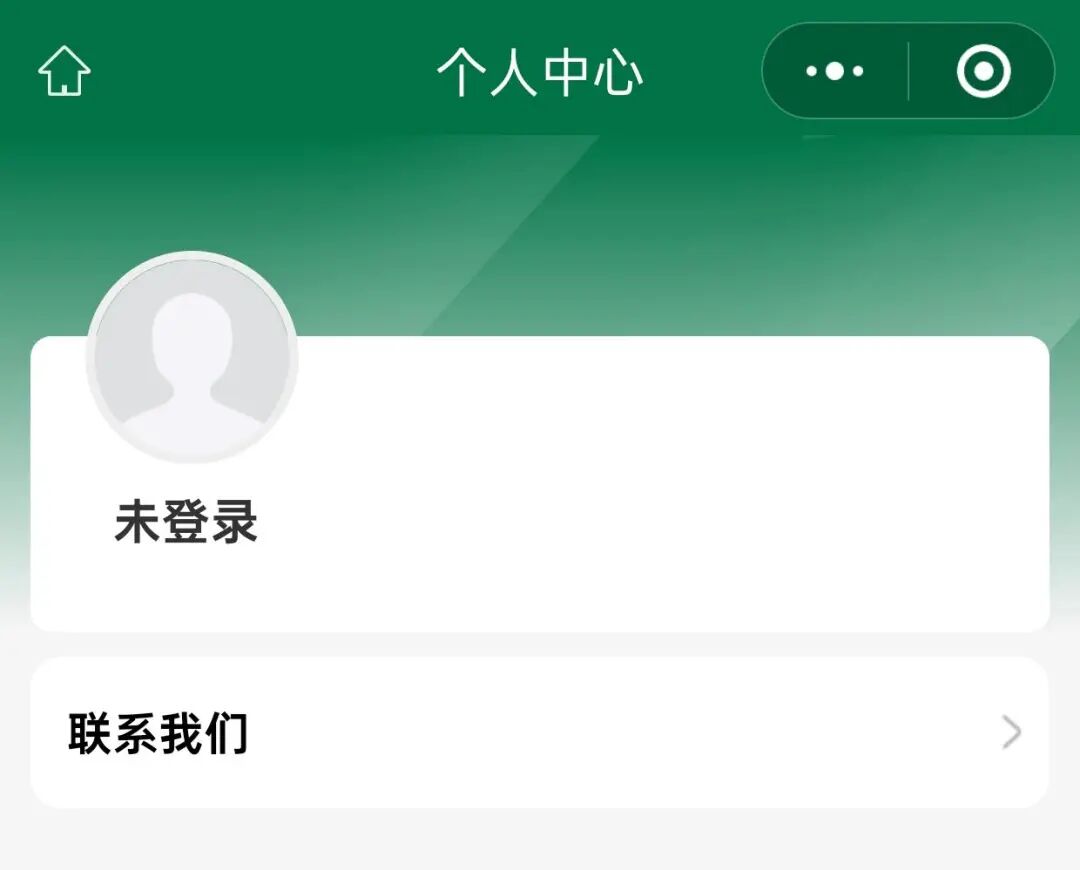The height and width of the screenshot is (870, 1080).
Task: Tap the default profile avatar to log in
Action: tap(192, 357)
